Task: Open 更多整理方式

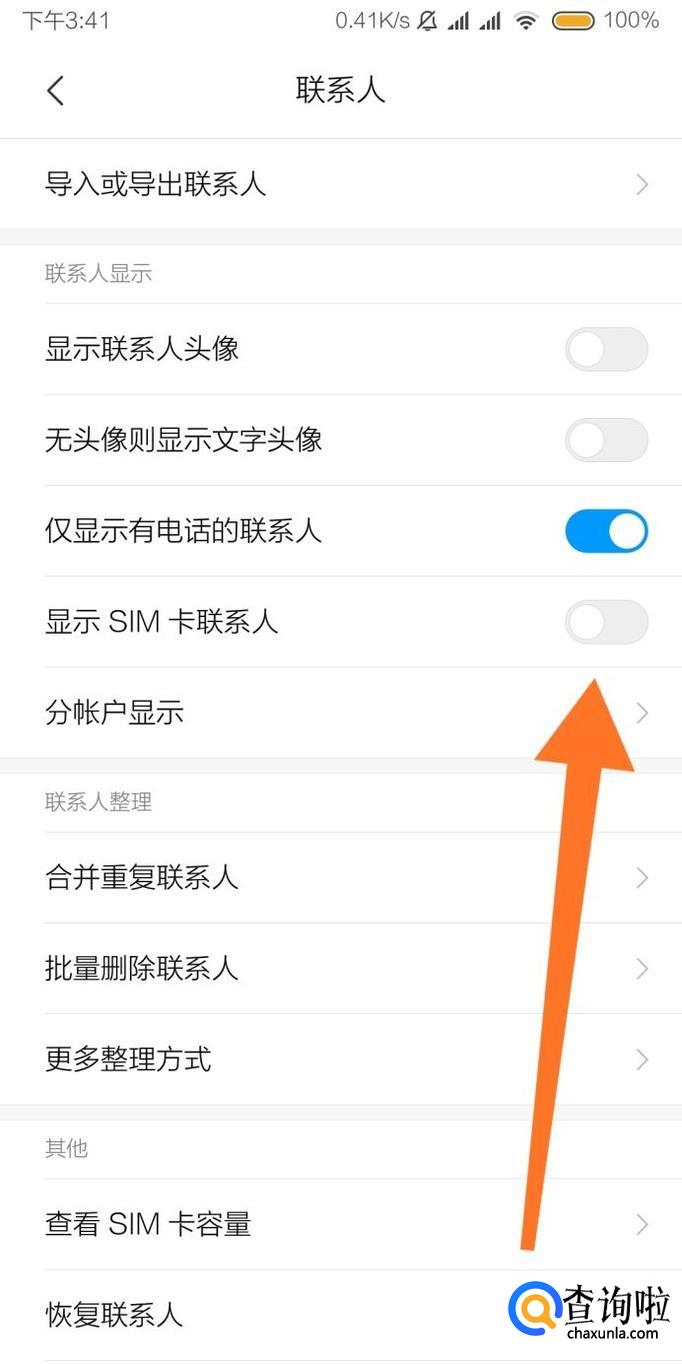Action: 340,1059
